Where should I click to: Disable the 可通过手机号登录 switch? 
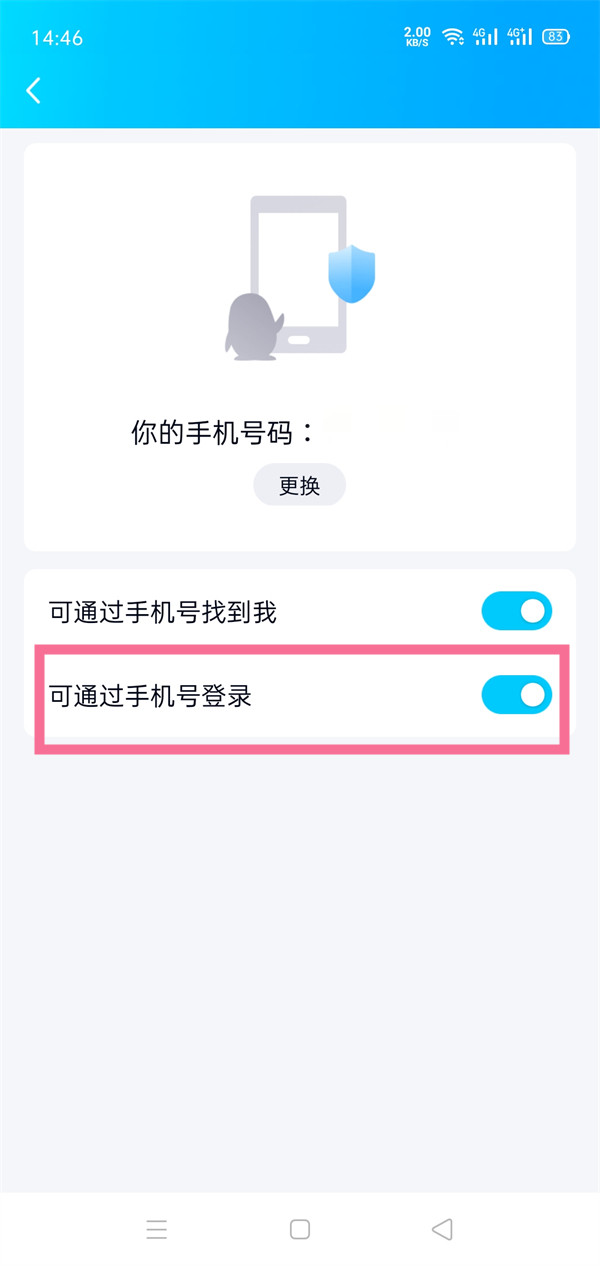pos(516,695)
